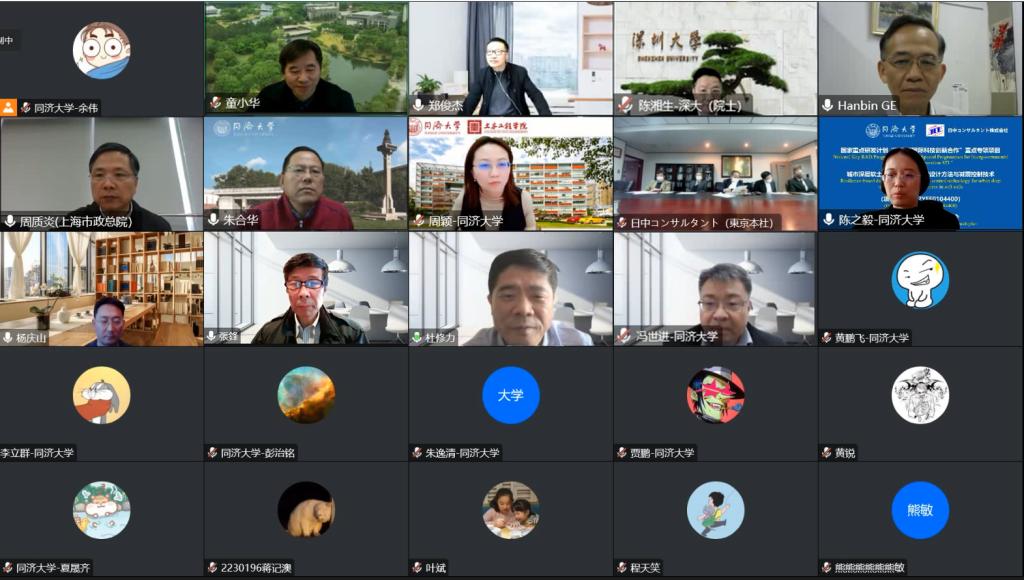Select 叶斌's participant tile

pos(510,519)
